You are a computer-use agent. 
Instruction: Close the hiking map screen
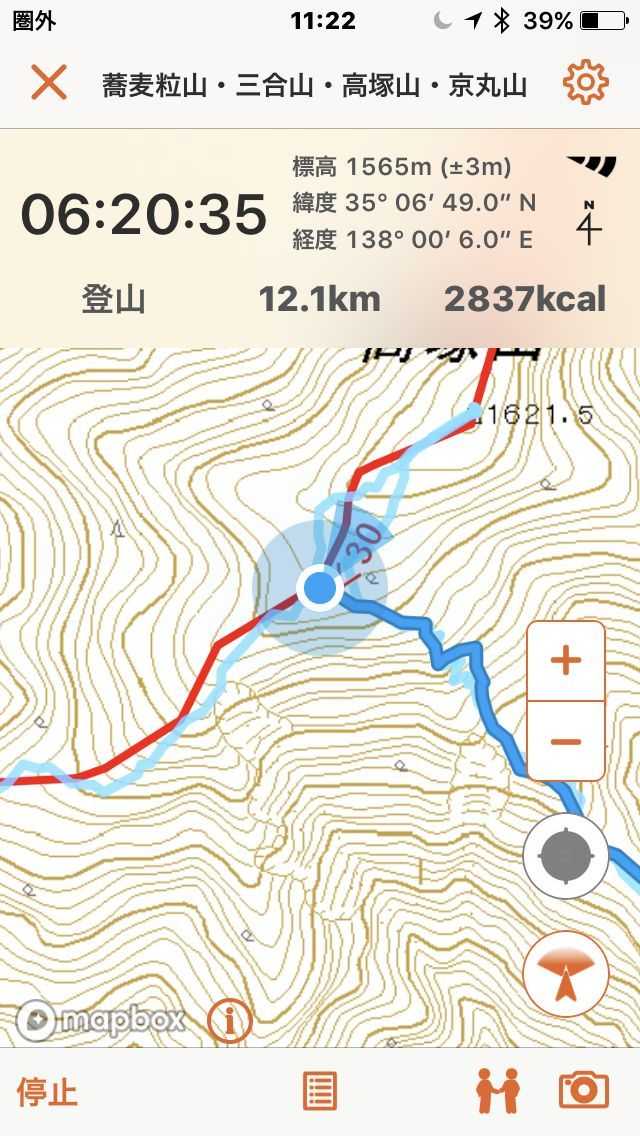pos(48,82)
